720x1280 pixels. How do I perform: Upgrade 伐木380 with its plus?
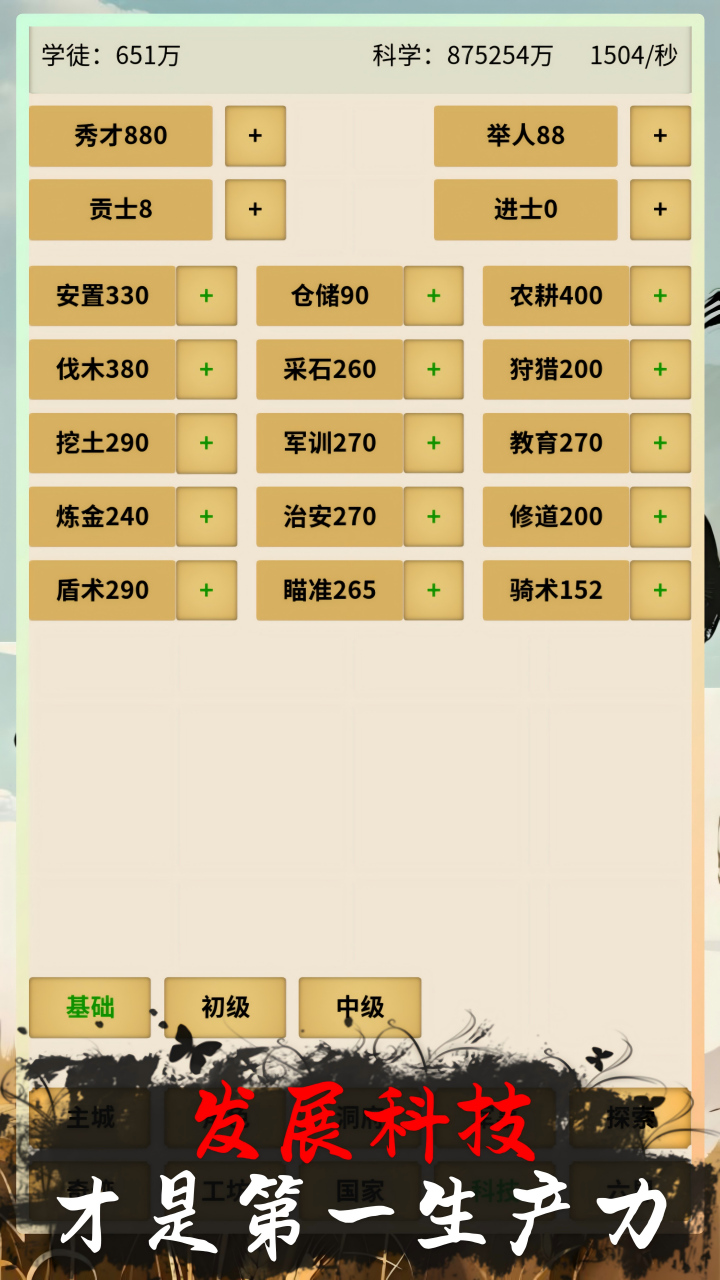pos(206,369)
